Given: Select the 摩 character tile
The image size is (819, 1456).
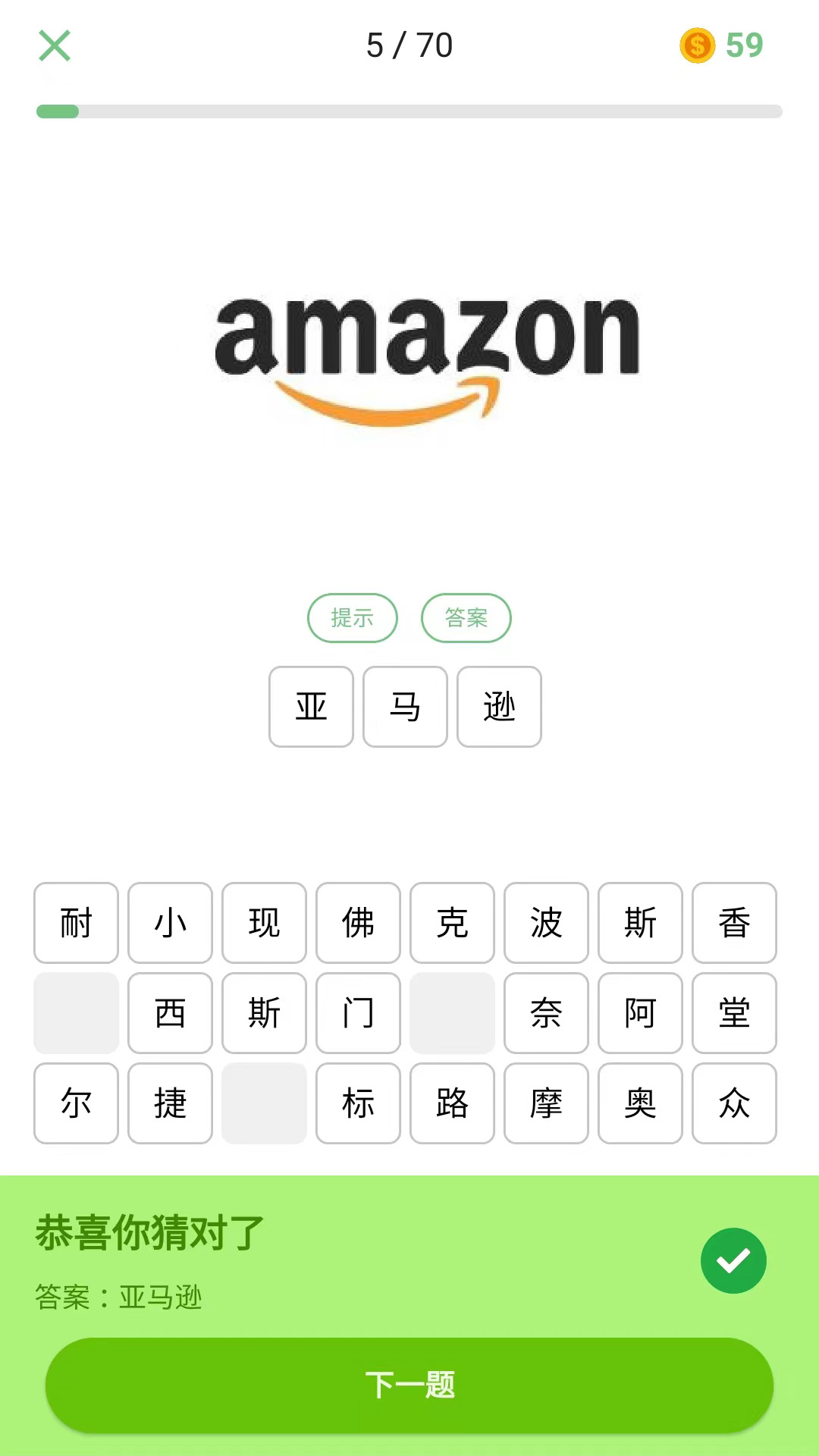Looking at the screenshot, I should coord(546,1104).
